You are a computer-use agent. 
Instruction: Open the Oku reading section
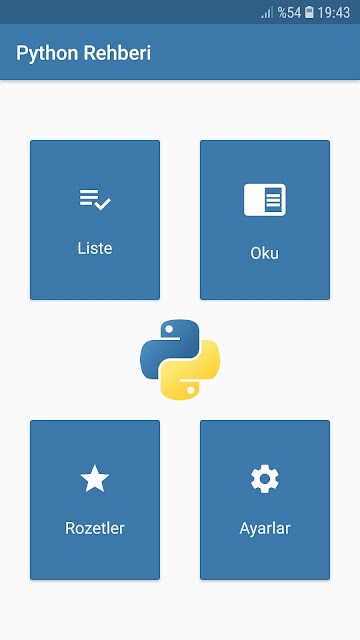265,220
